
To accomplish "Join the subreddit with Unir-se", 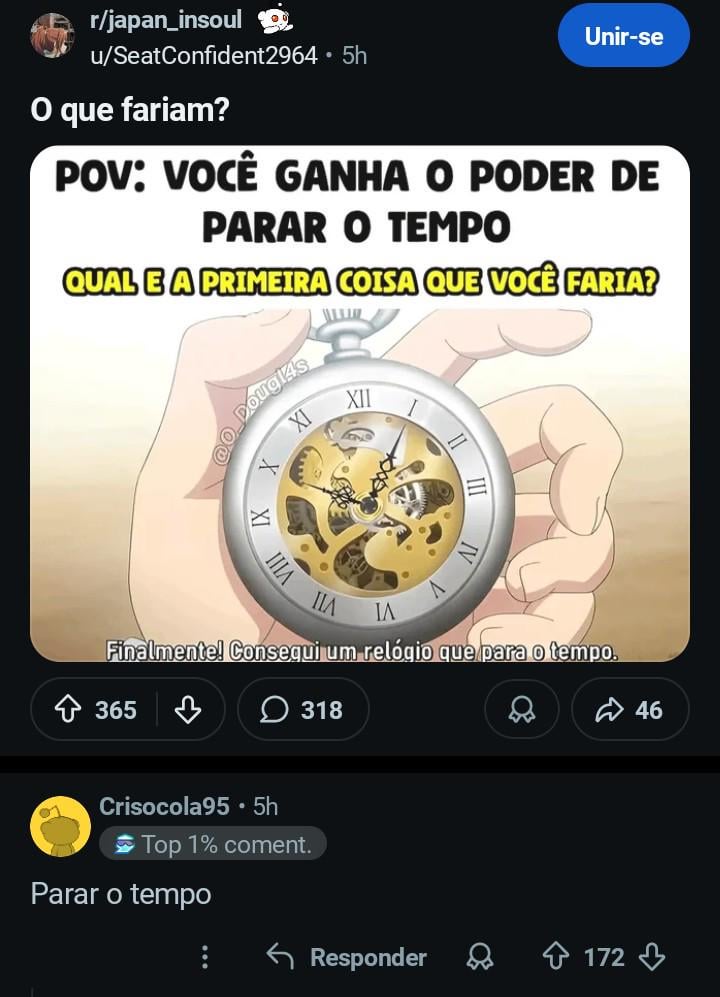I will pos(624,37).
